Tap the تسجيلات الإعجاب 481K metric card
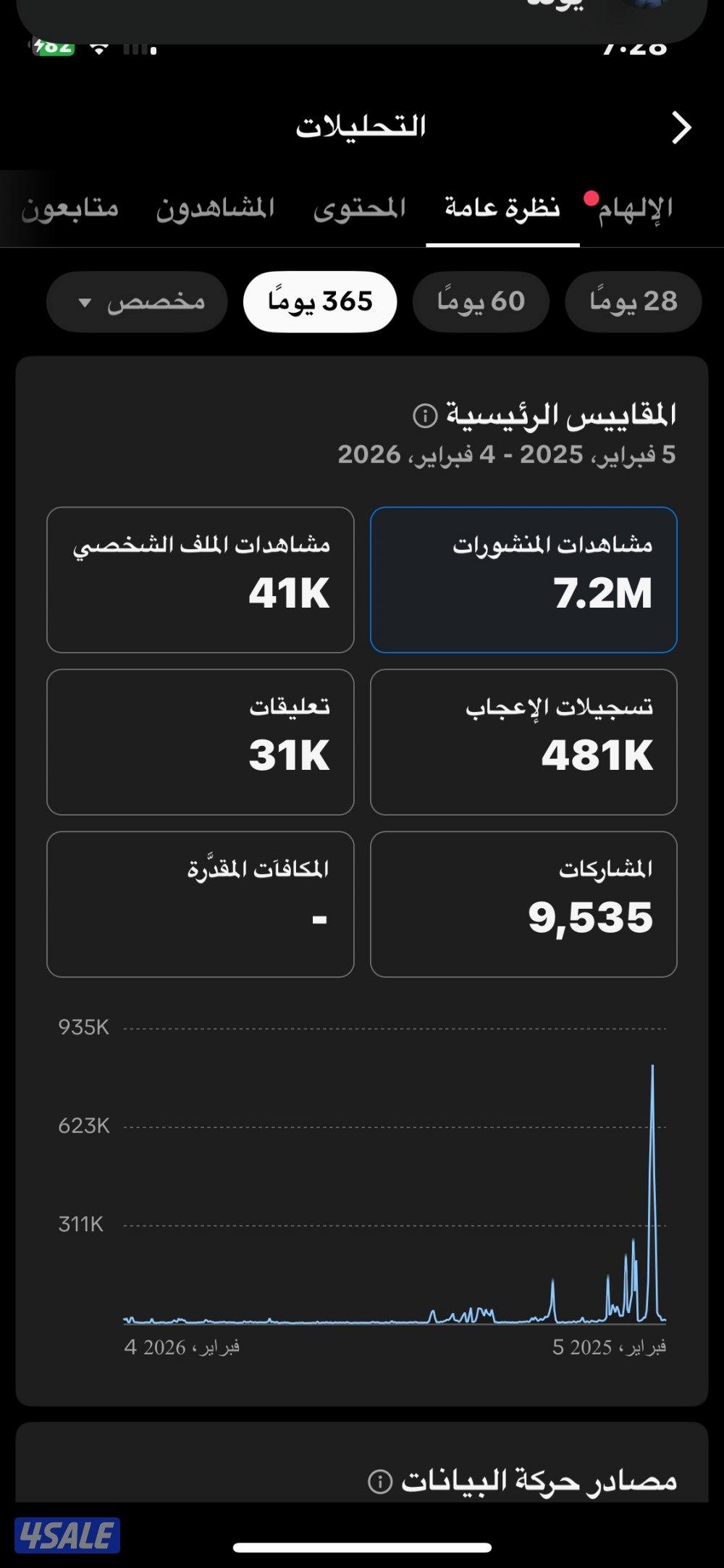Viewport: 724px width, 1568px height. pyautogui.click(x=524, y=740)
